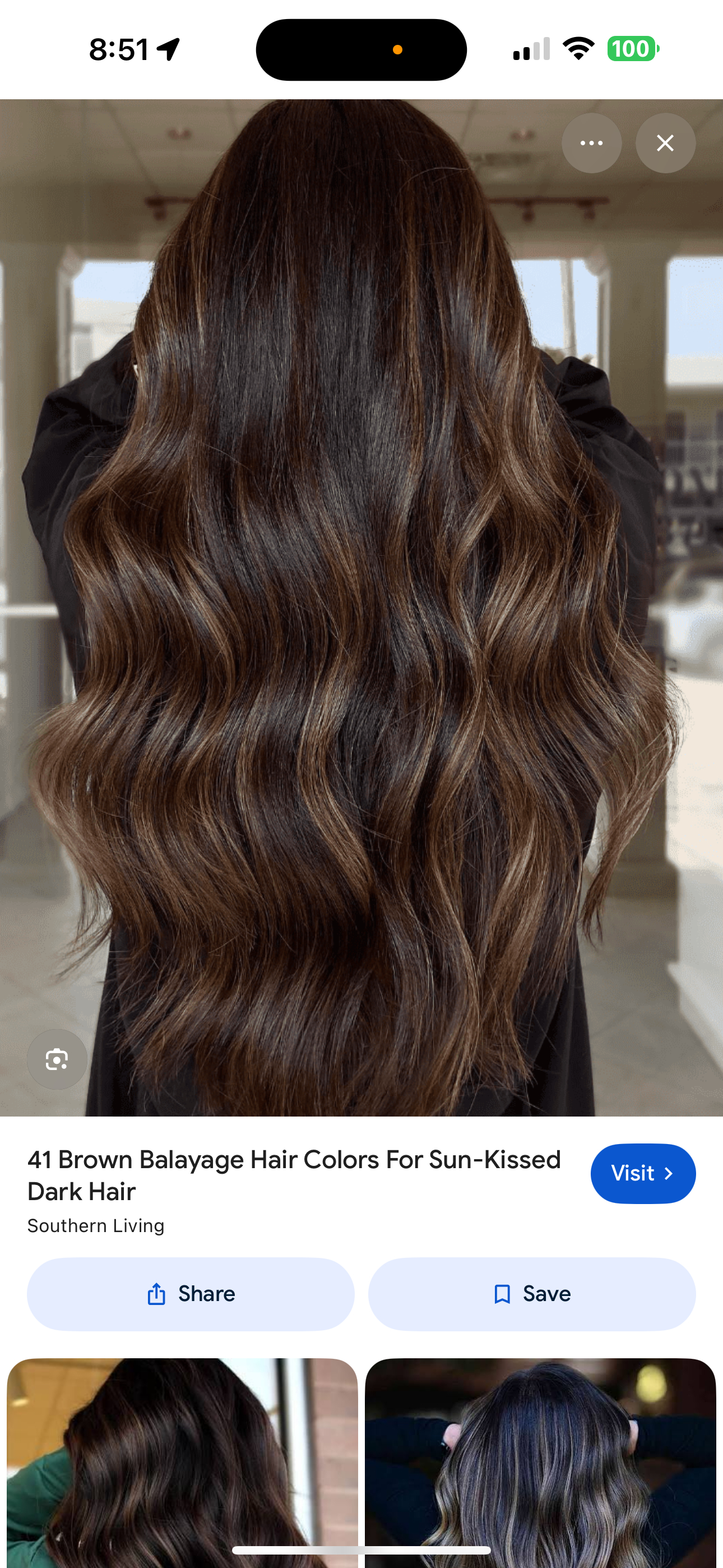Save this image to collections
The image size is (723, 1568).
coord(532,1293)
